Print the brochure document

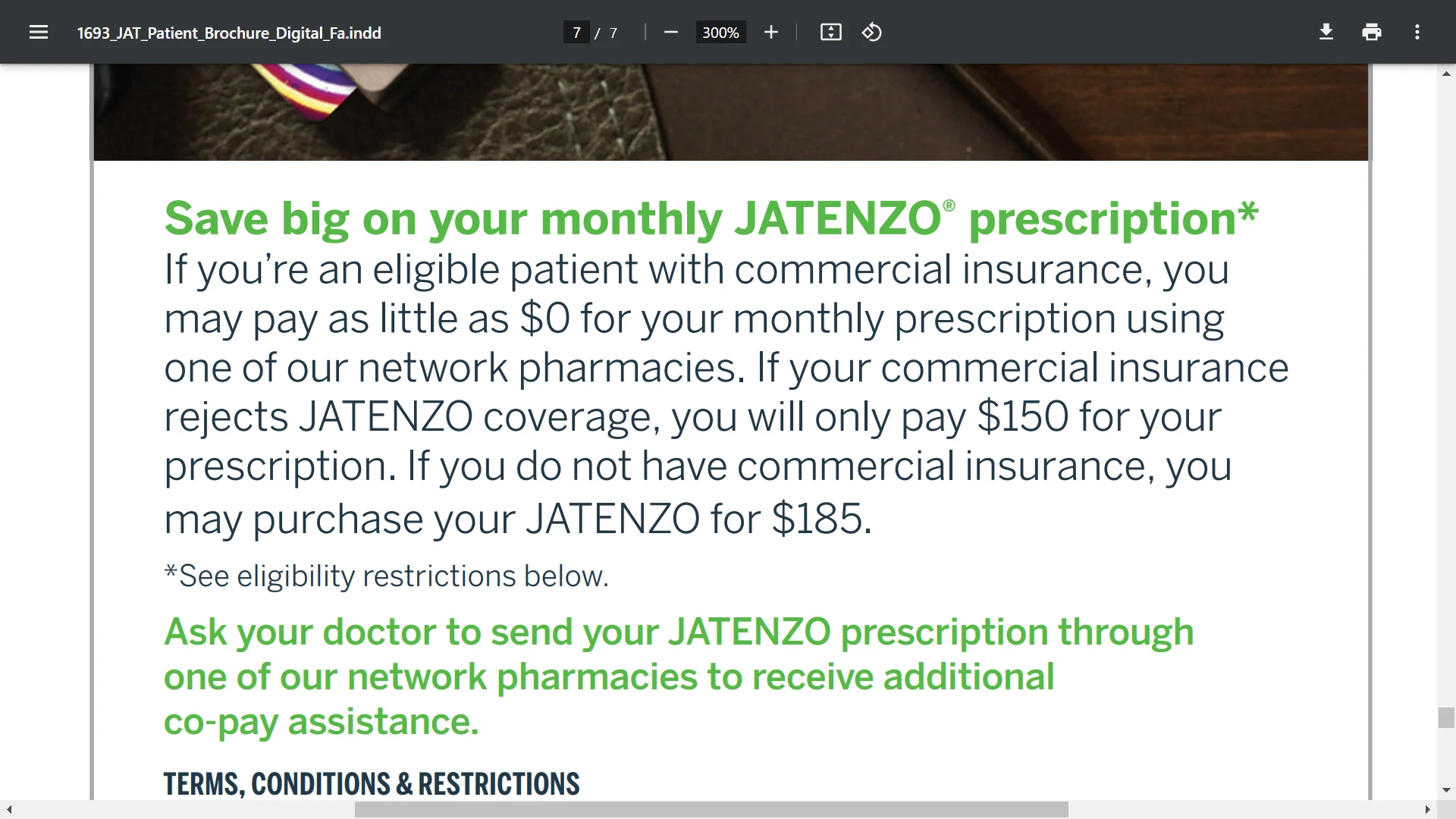pyautogui.click(x=1372, y=33)
